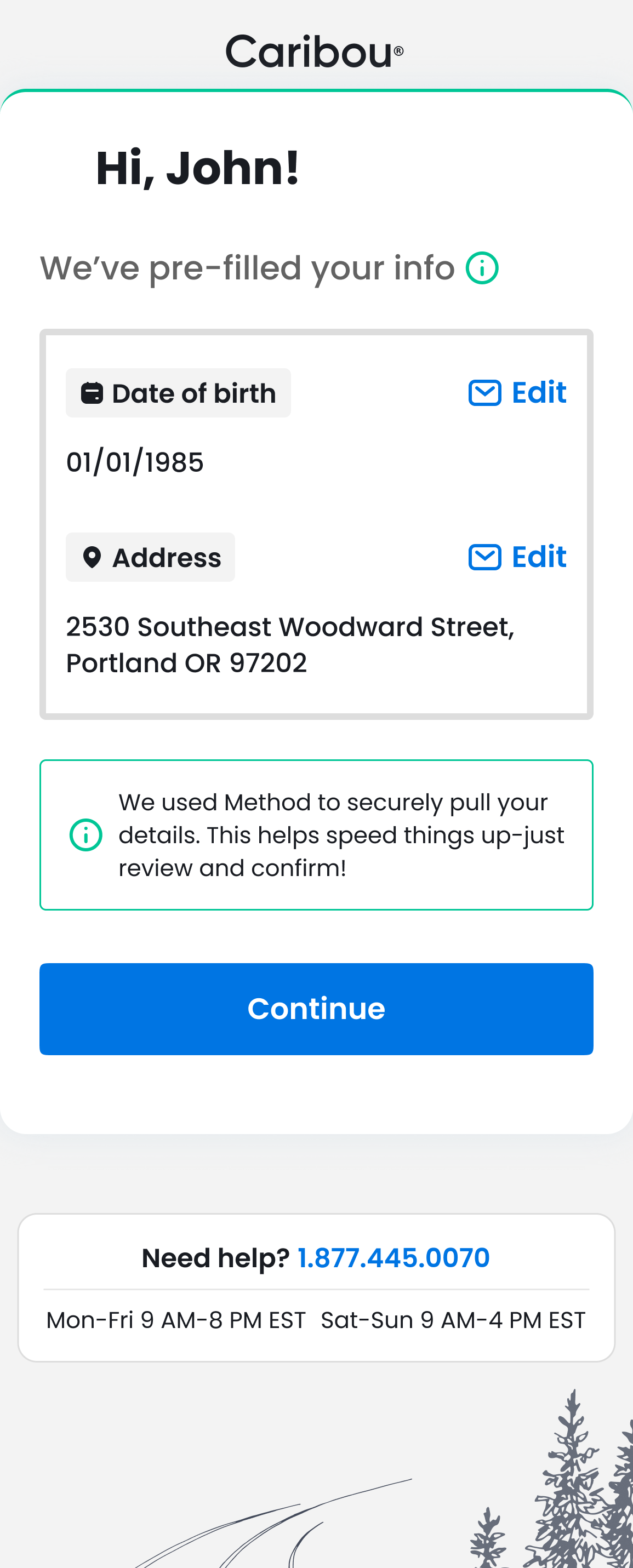Edit the date of birth
Image resolution: width=633 pixels, height=1568 pixels.
pos(518,393)
